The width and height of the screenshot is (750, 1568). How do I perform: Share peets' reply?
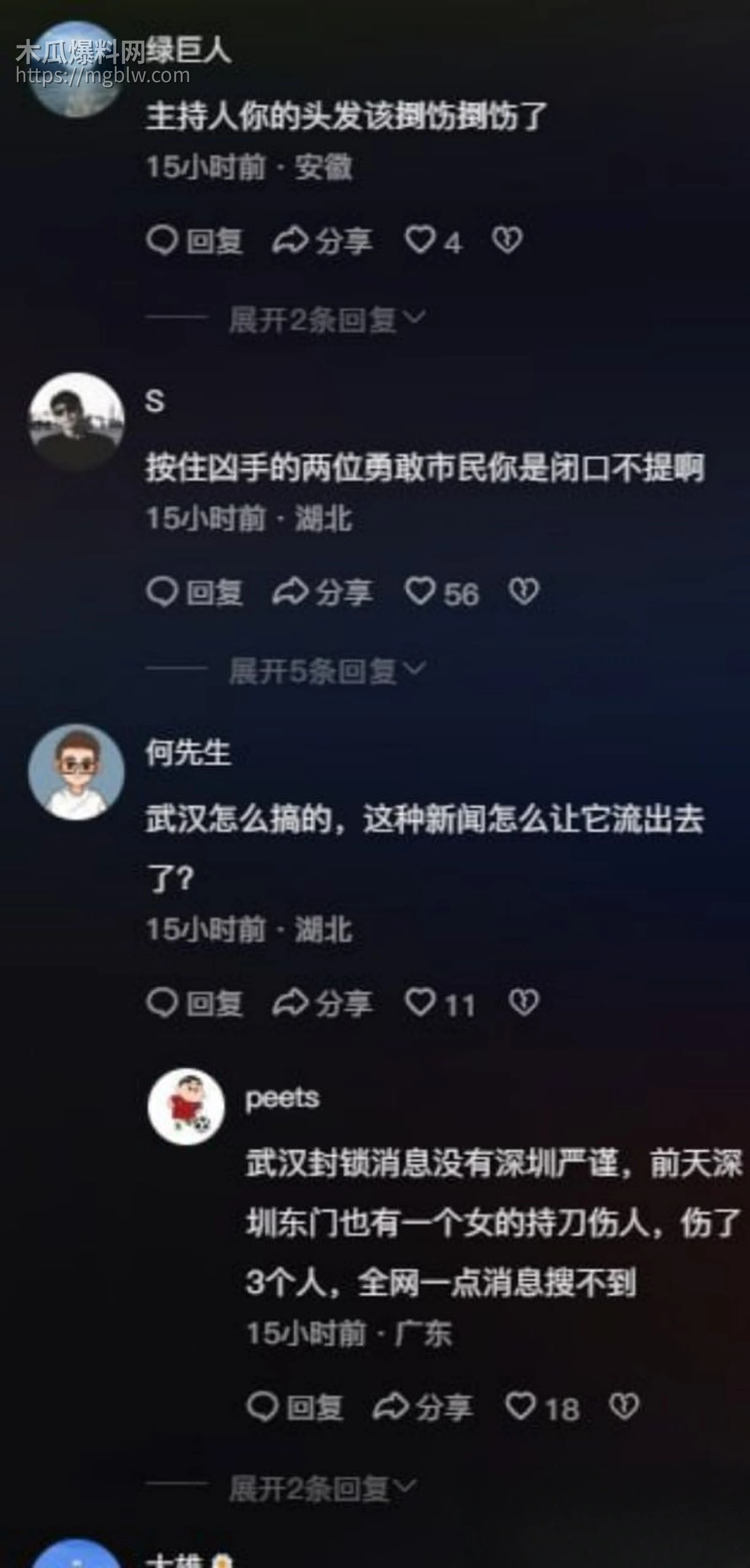point(422,1407)
